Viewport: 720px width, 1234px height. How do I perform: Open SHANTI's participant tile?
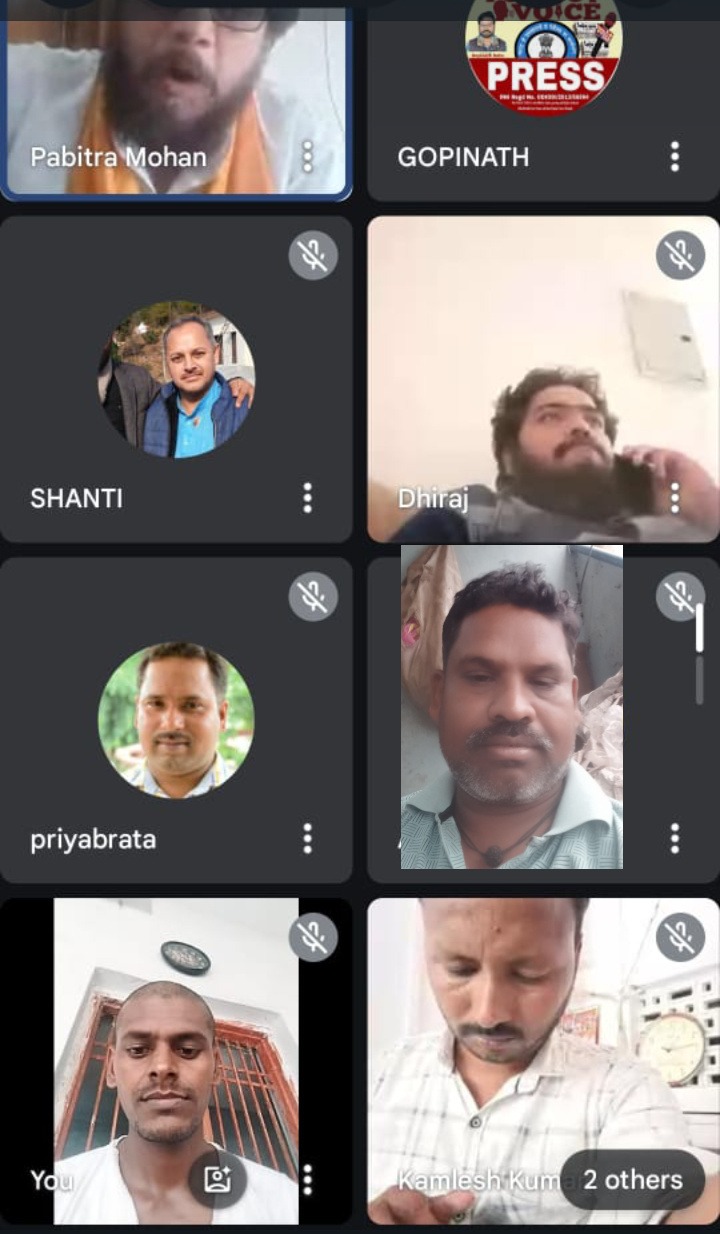tap(176, 380)
